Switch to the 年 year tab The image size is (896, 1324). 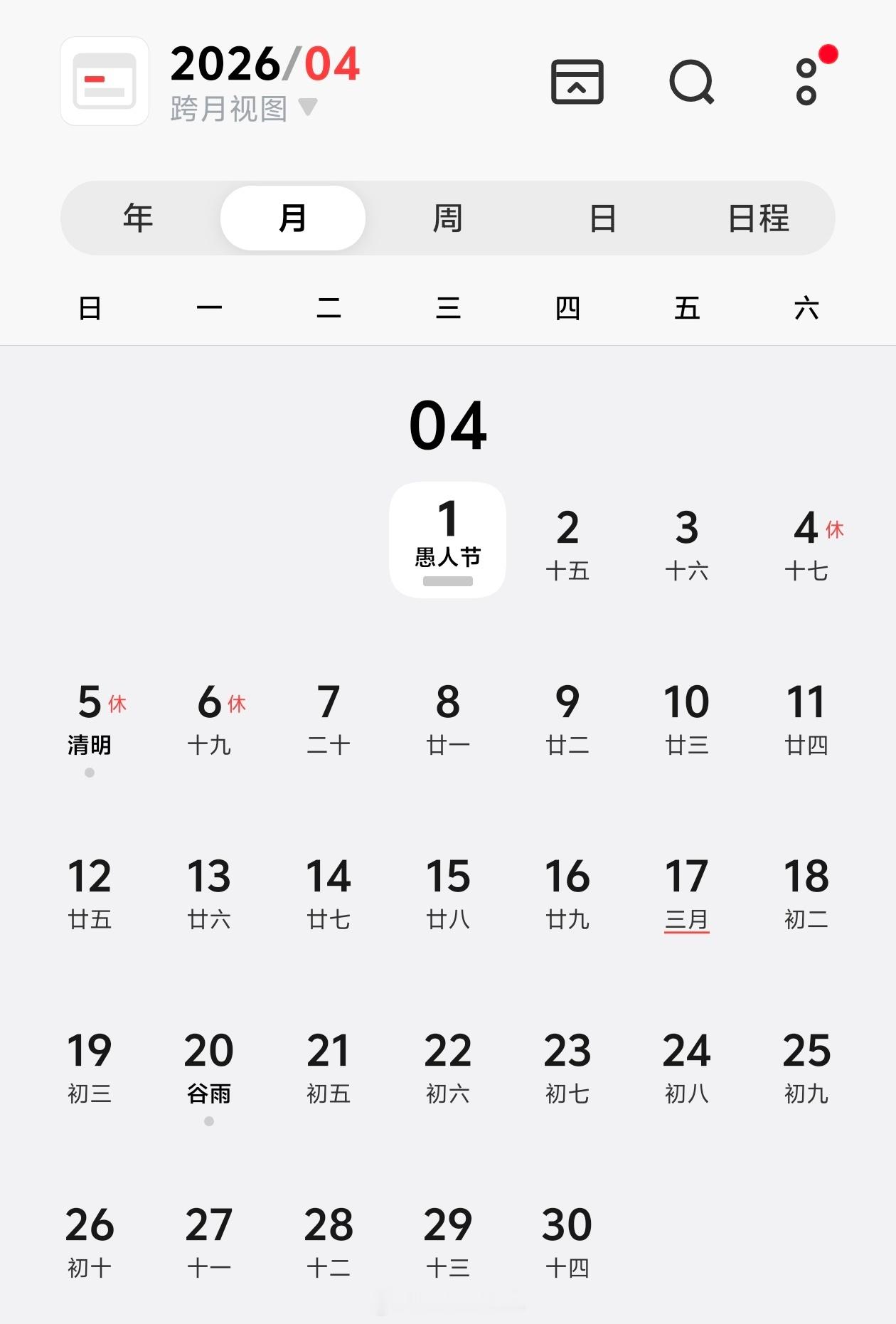pos(137,218)
